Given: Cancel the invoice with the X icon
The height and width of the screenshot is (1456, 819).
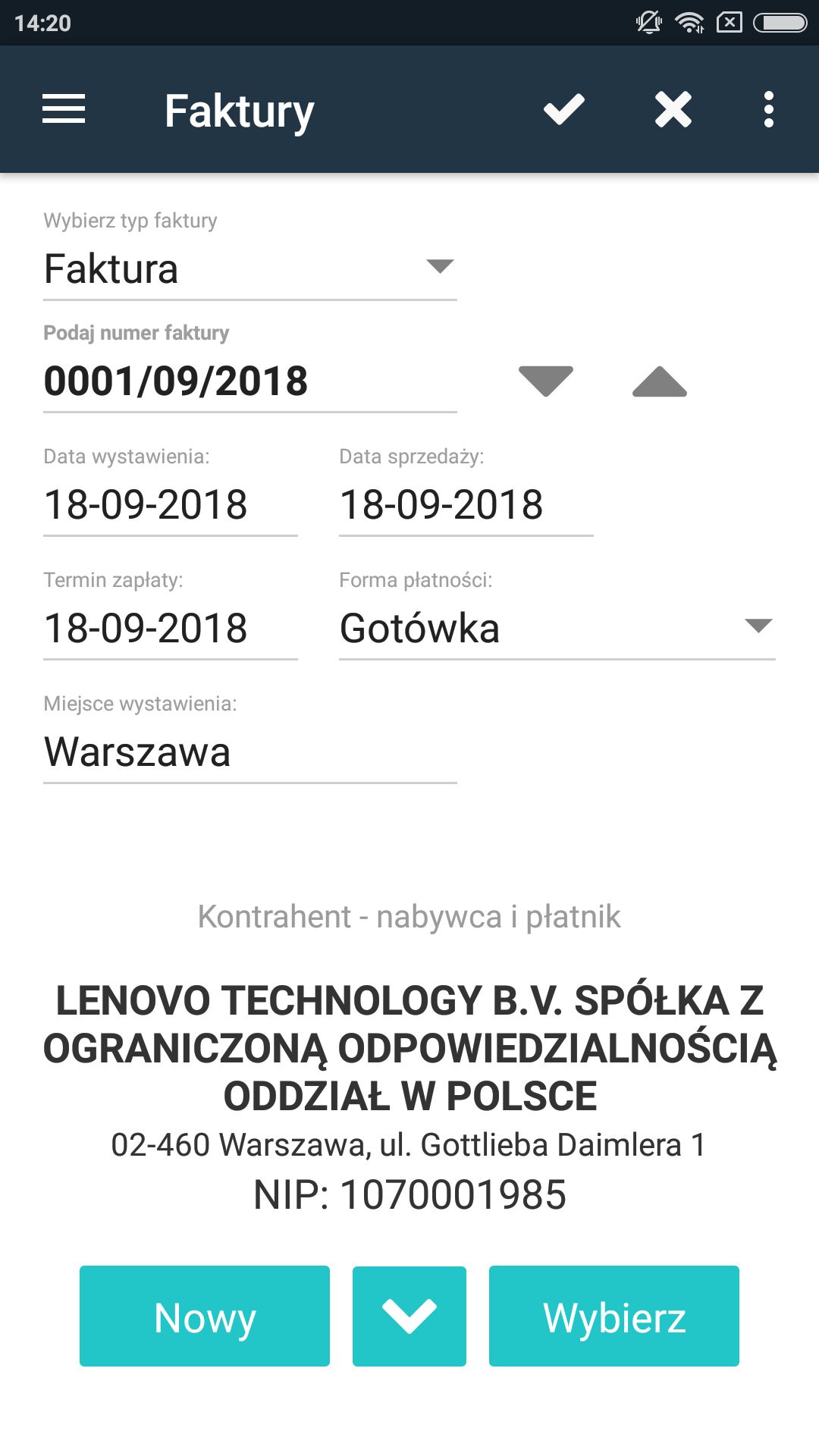Looking at the screenshot, I should (x=673, y=109).
